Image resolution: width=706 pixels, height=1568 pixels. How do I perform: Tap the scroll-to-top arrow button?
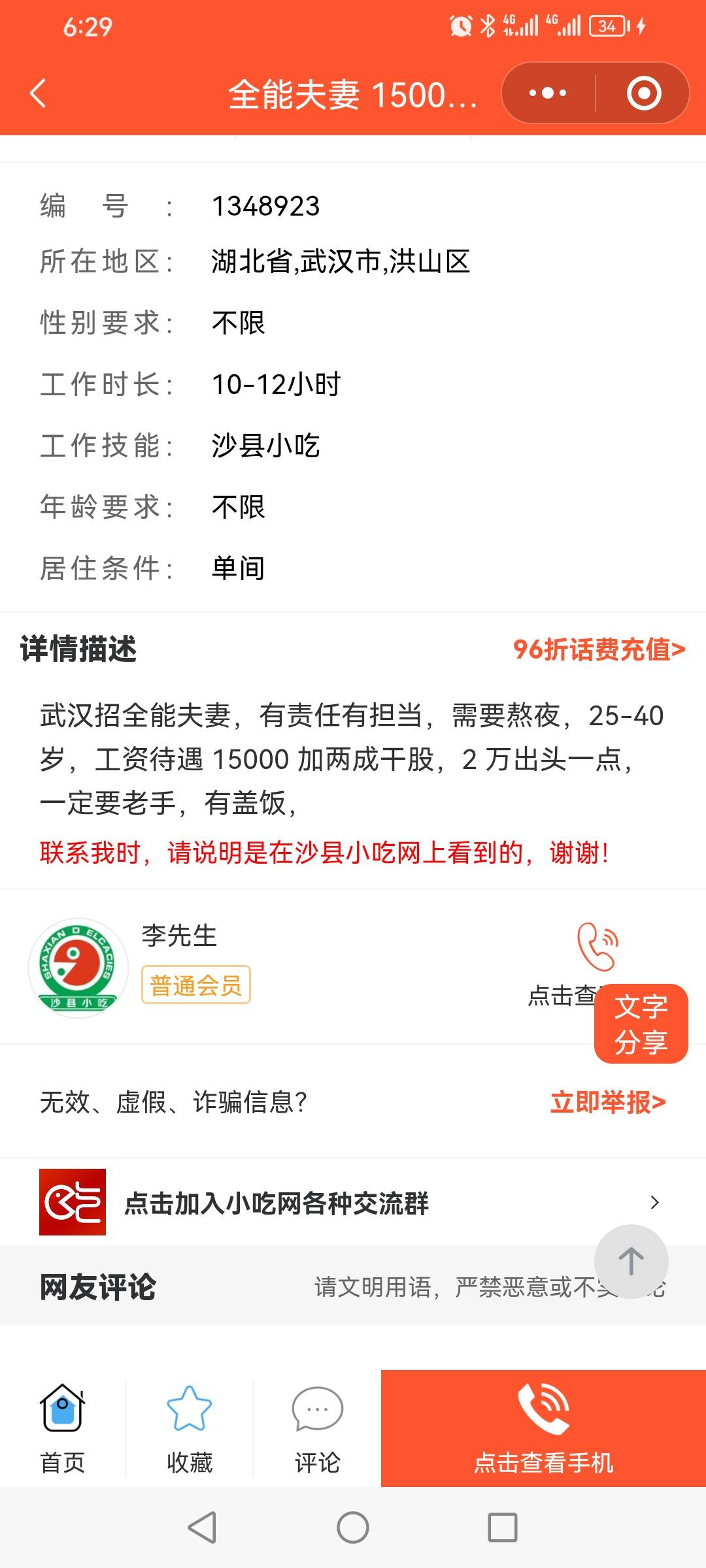point(631,1262)
